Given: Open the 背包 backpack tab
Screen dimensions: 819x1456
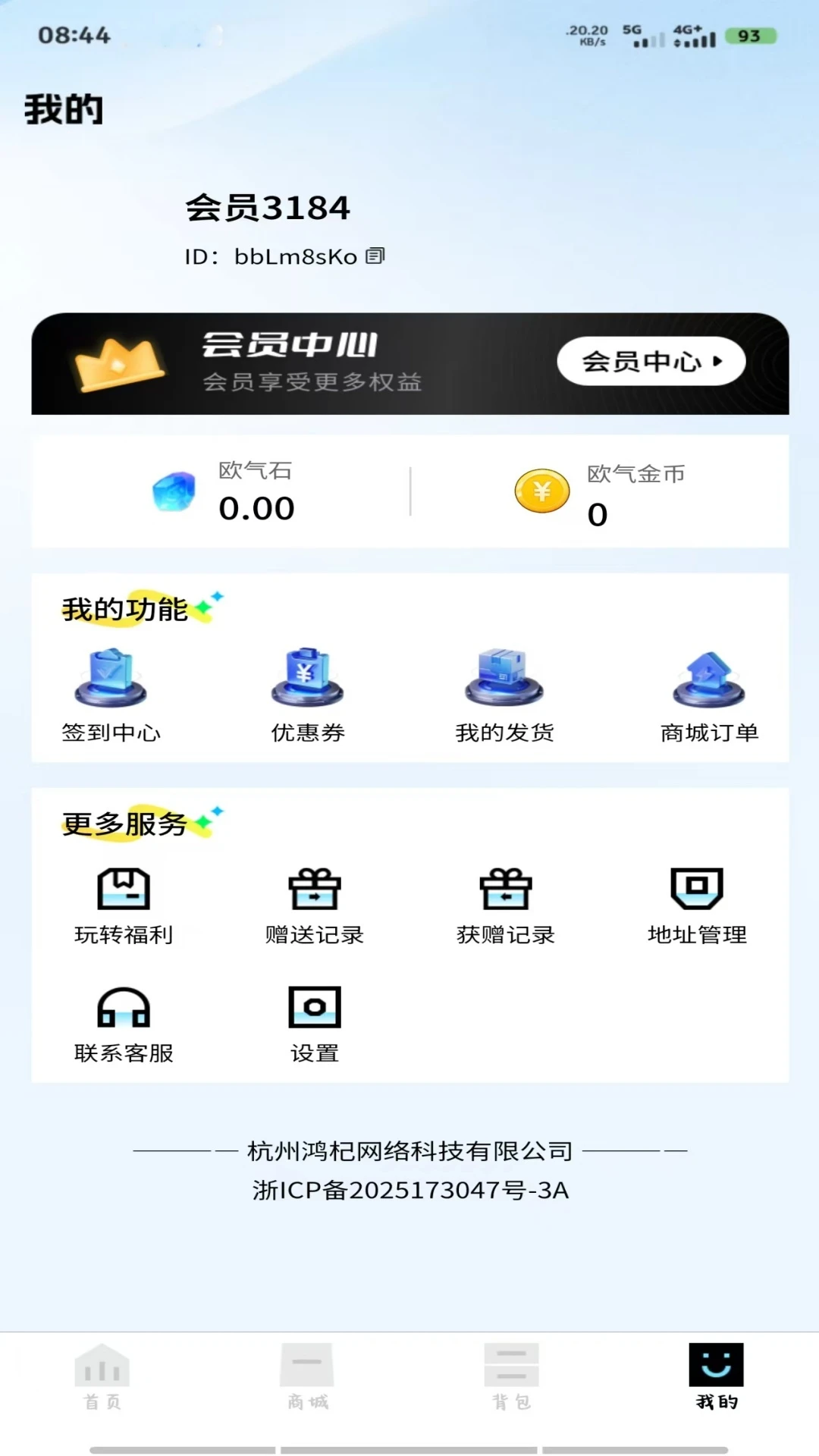Looking at the screenshot, I should point(510,1376).
